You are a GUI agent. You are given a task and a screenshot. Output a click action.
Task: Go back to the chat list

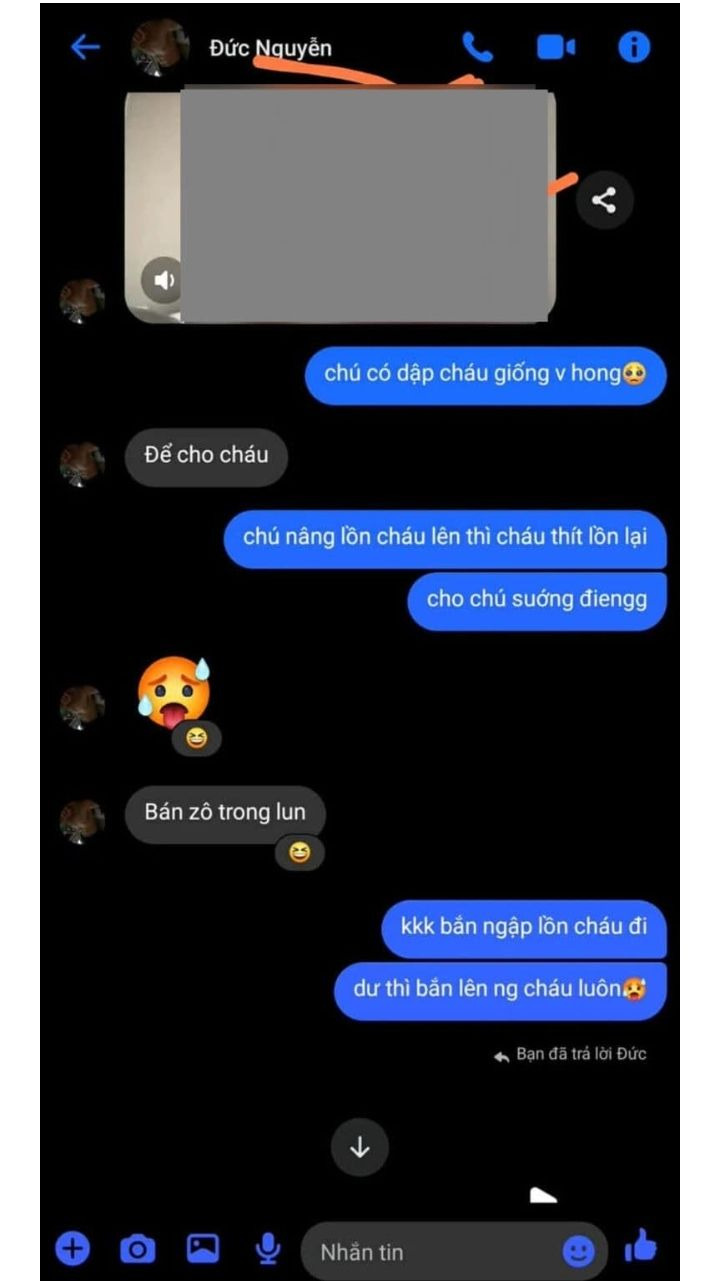tap(85, 47)
